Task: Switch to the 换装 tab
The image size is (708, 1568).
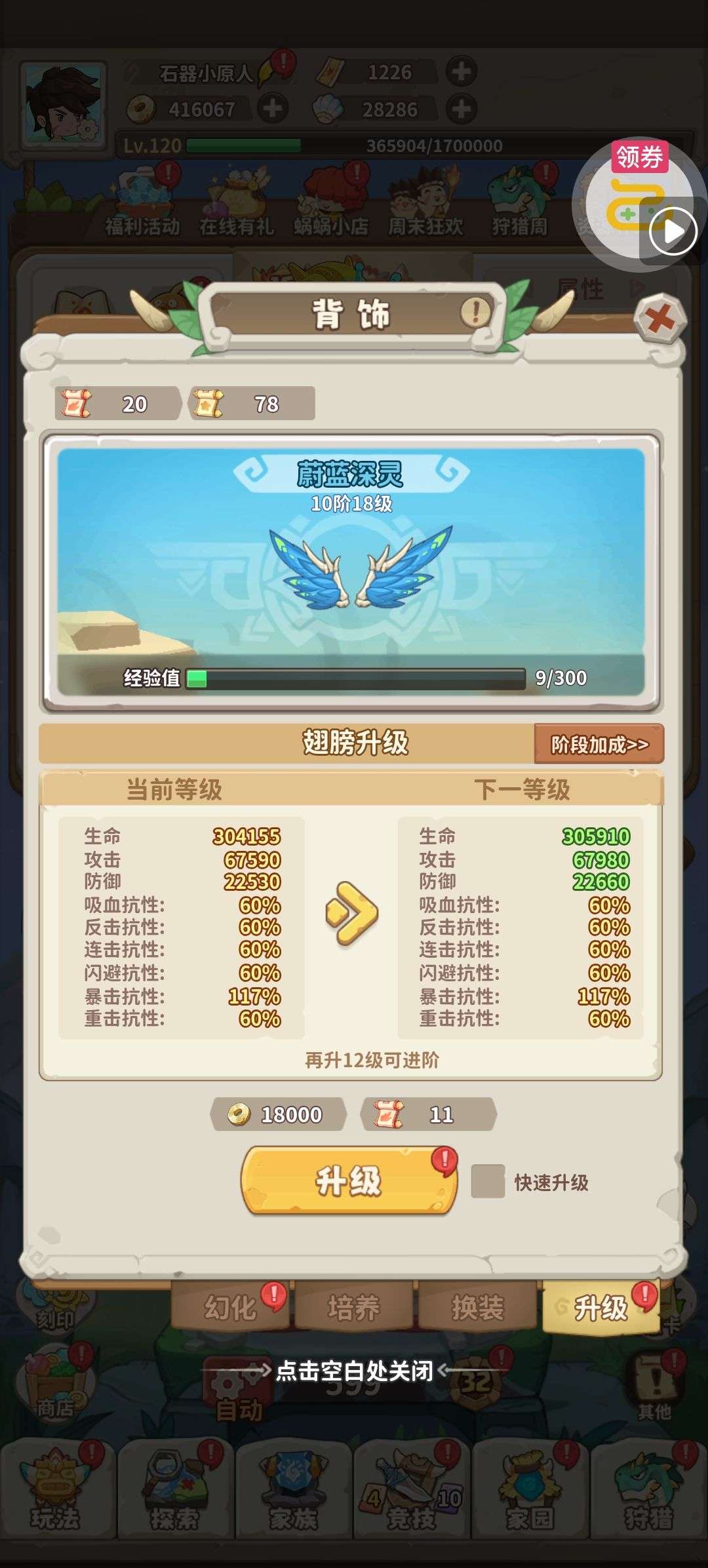Action: 477,1308
